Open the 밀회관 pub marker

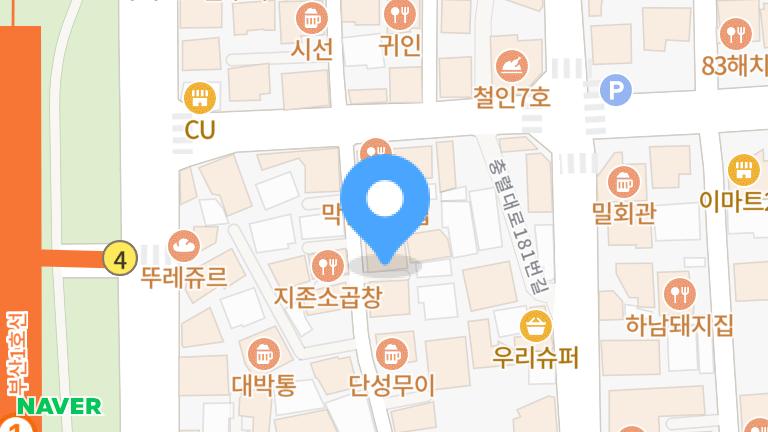623,183
